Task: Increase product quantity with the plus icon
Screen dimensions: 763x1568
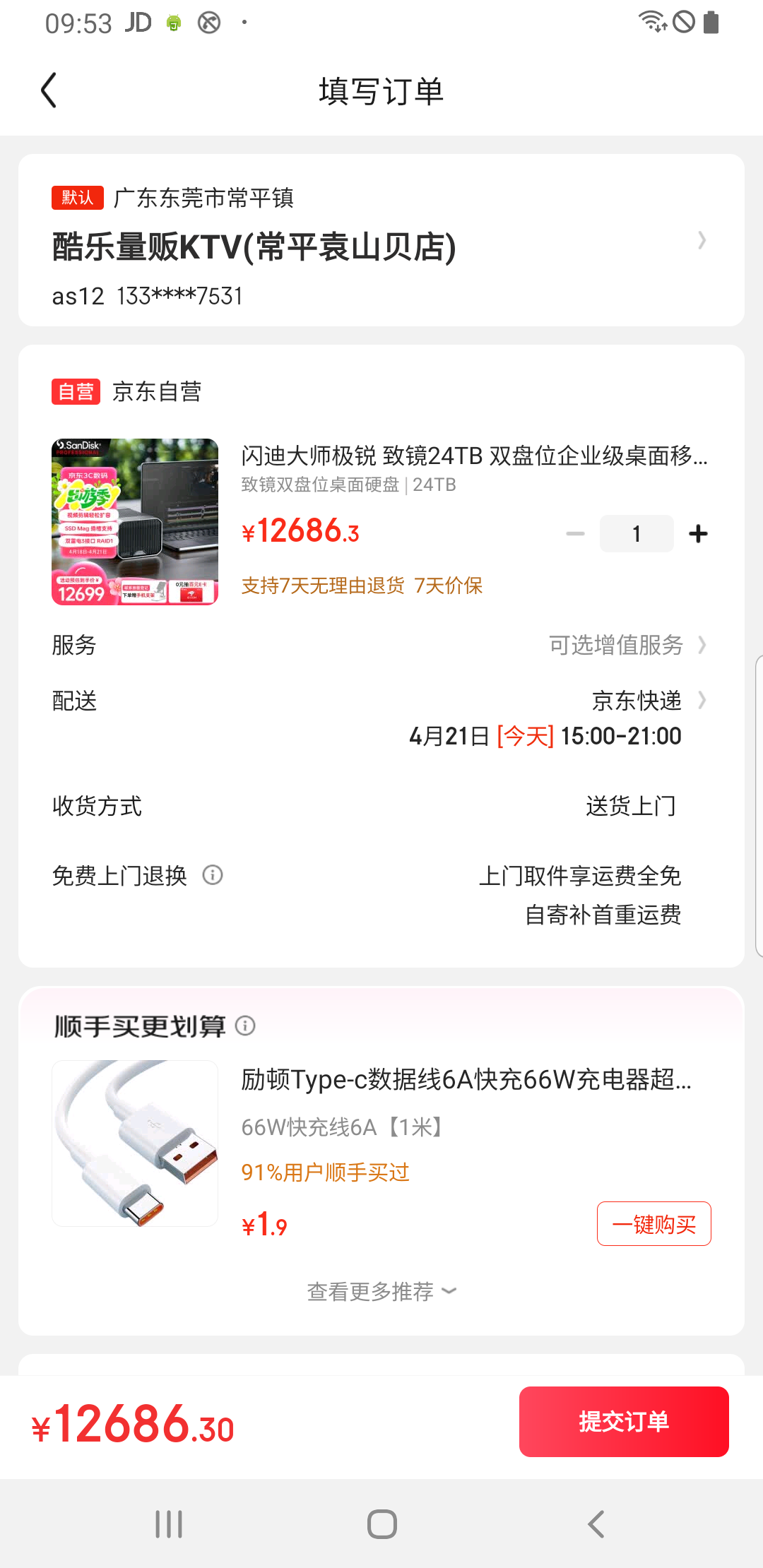Action: pyautogui.click(x=698, y=533)
